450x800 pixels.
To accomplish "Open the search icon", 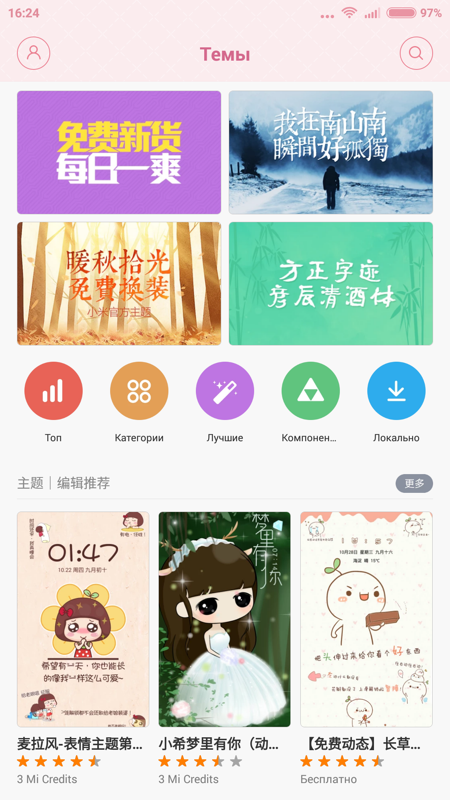I will point(416,53).
